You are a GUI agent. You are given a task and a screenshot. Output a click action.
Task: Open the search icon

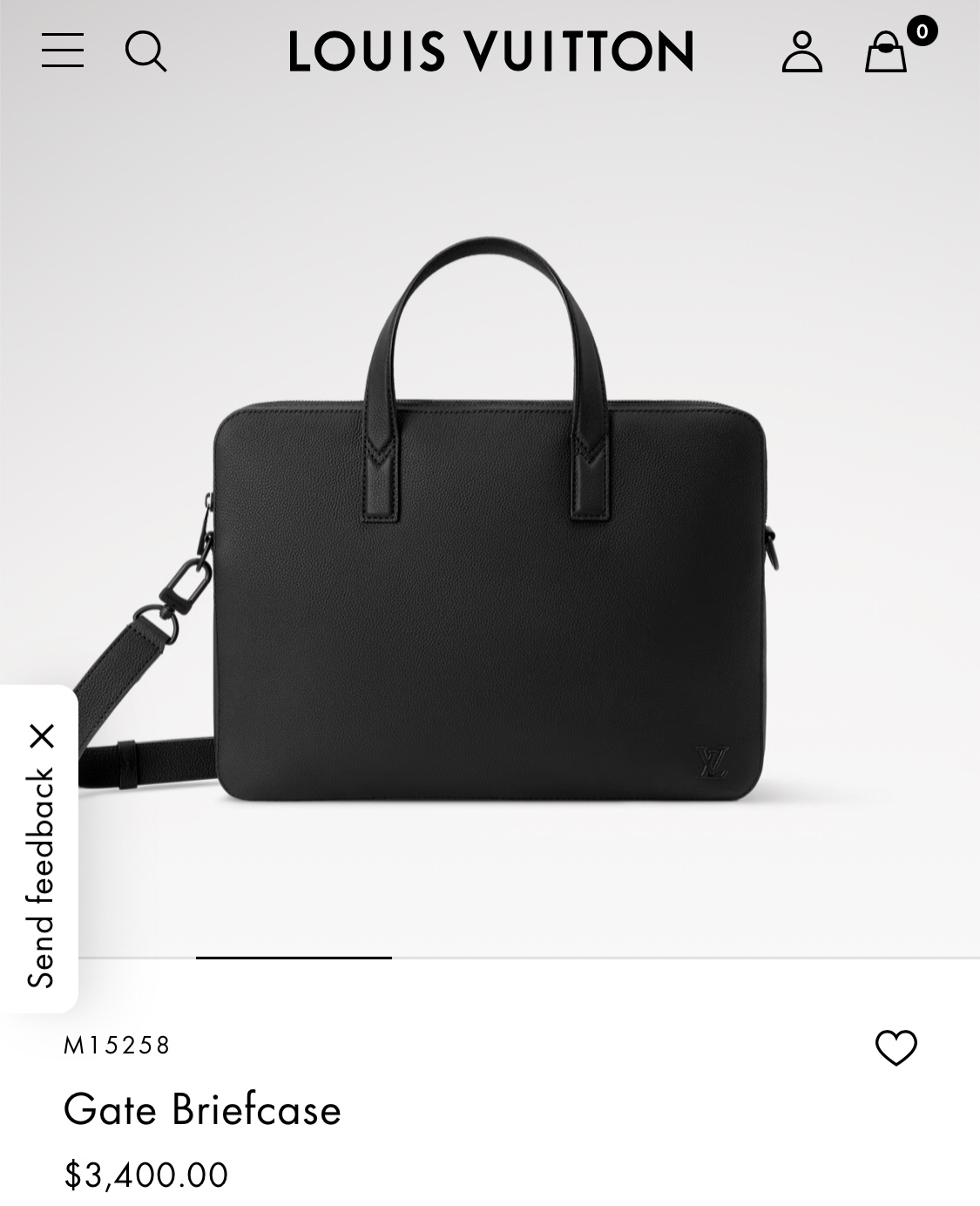[x=145, y=51]
